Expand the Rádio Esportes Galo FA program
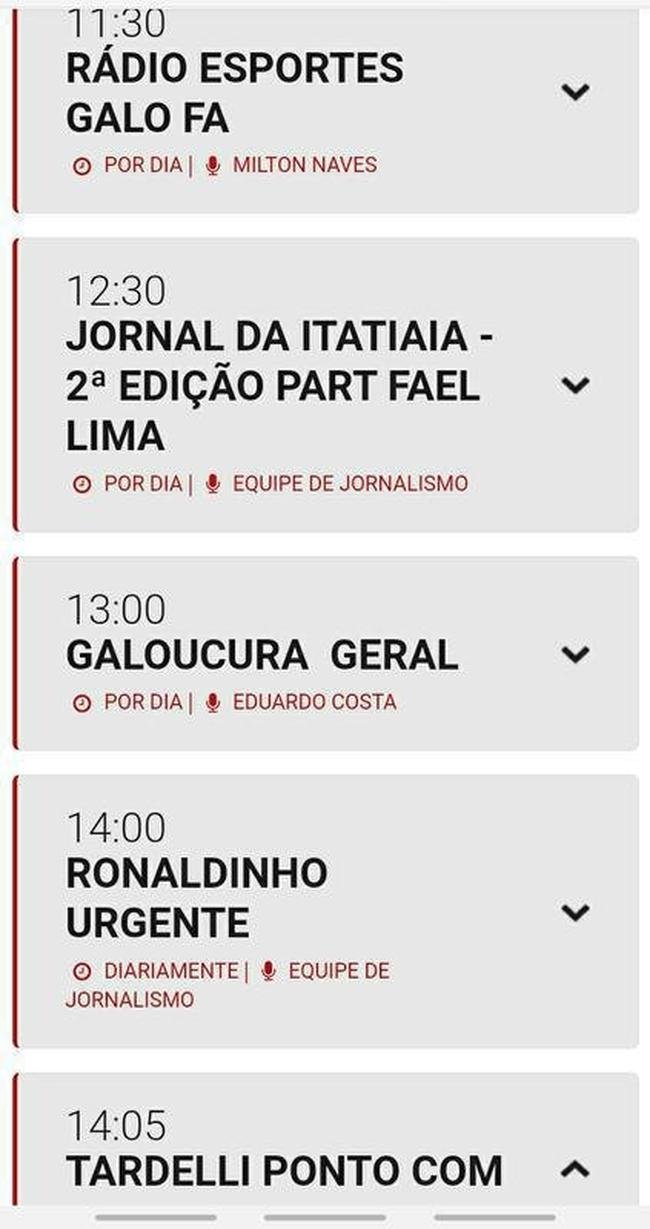 [x=575, y=92]
